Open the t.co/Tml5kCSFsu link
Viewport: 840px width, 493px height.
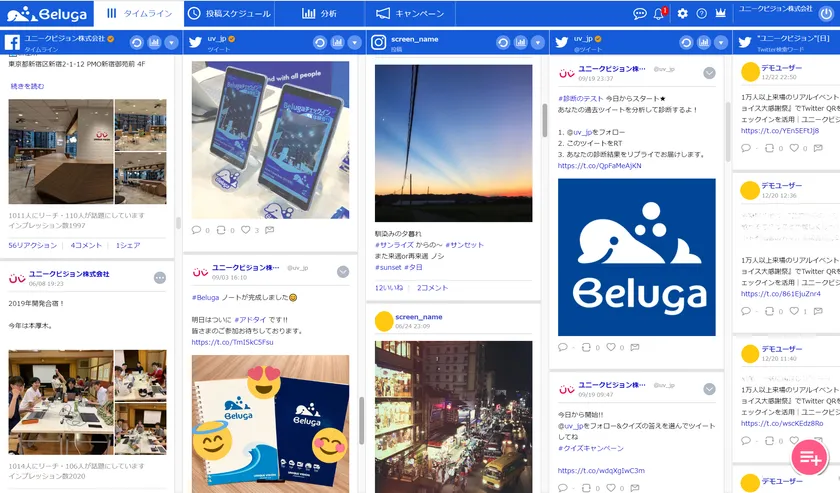click(232, 342)
